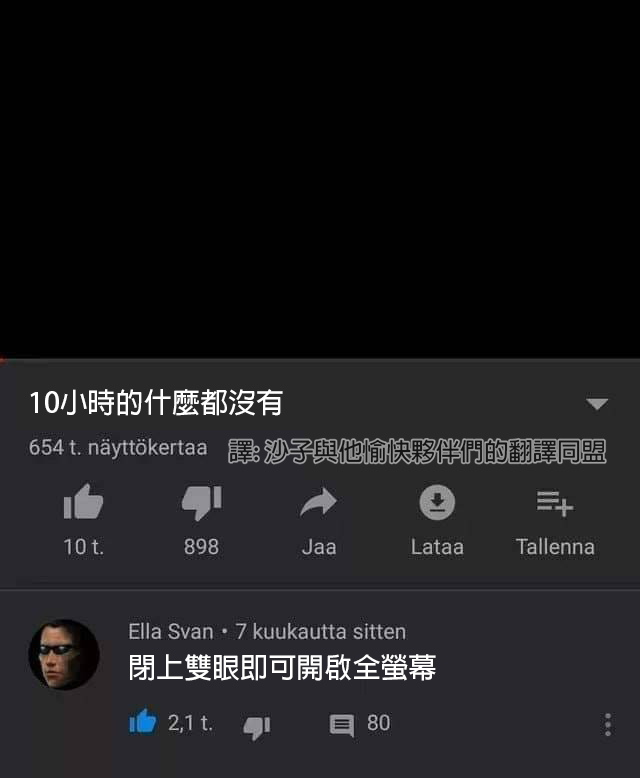Dislike Ella Svan's comment

tap(257, 726)
